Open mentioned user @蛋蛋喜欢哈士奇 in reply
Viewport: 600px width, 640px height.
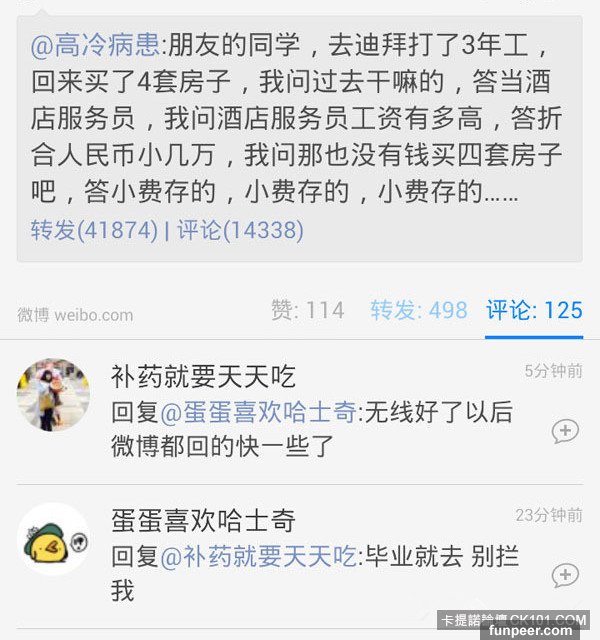coord(258,412)
